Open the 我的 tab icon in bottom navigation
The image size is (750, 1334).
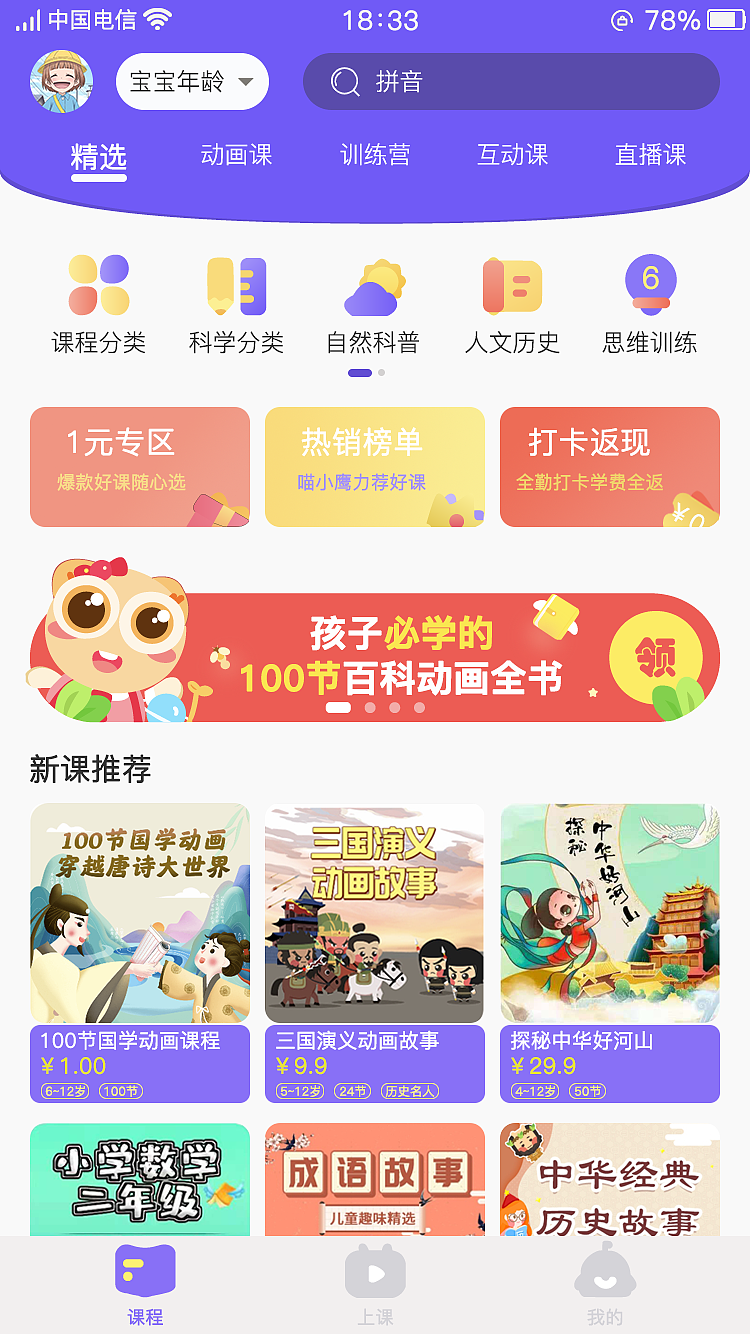pyautogui.click(x=605, y=1270)
